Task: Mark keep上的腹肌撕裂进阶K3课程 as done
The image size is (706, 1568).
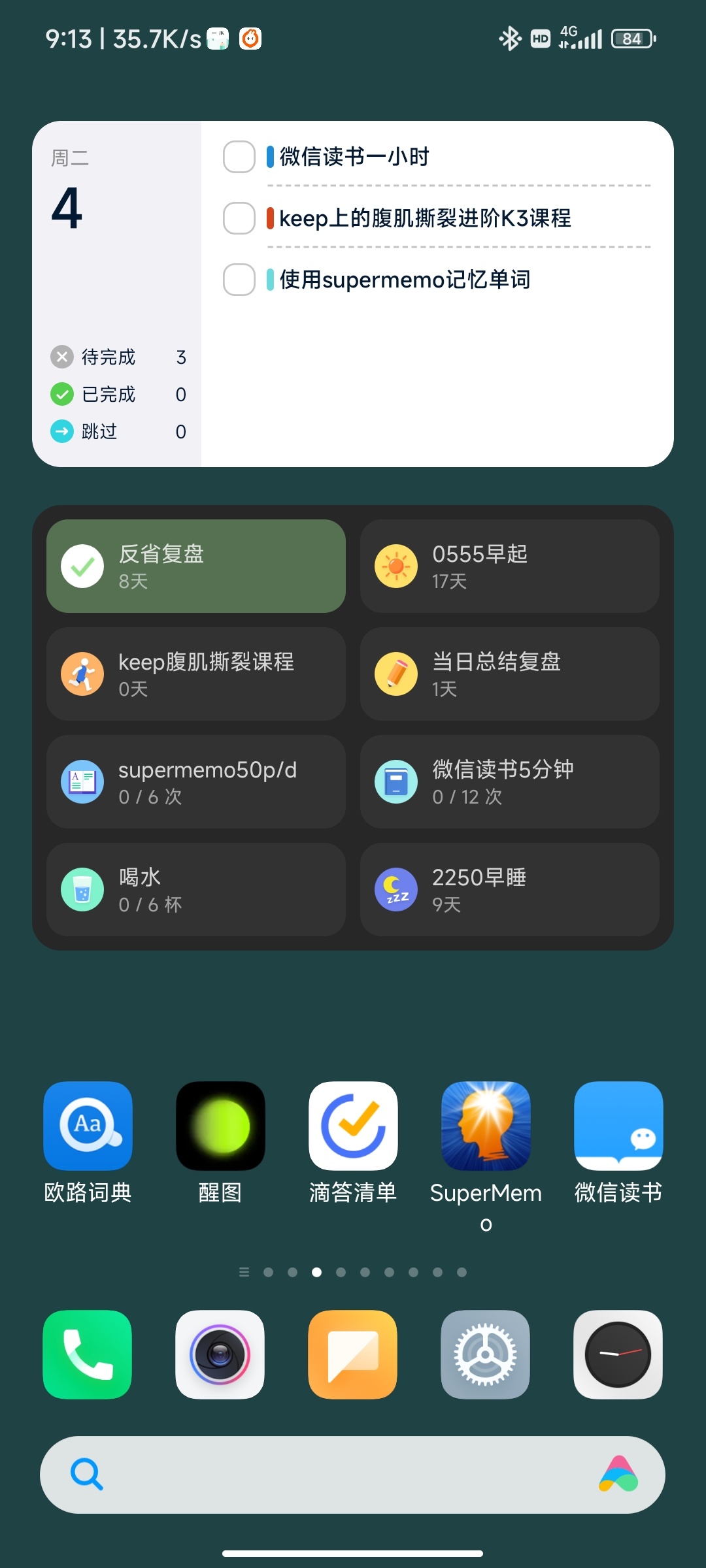Action: click(x=239, y=218)
